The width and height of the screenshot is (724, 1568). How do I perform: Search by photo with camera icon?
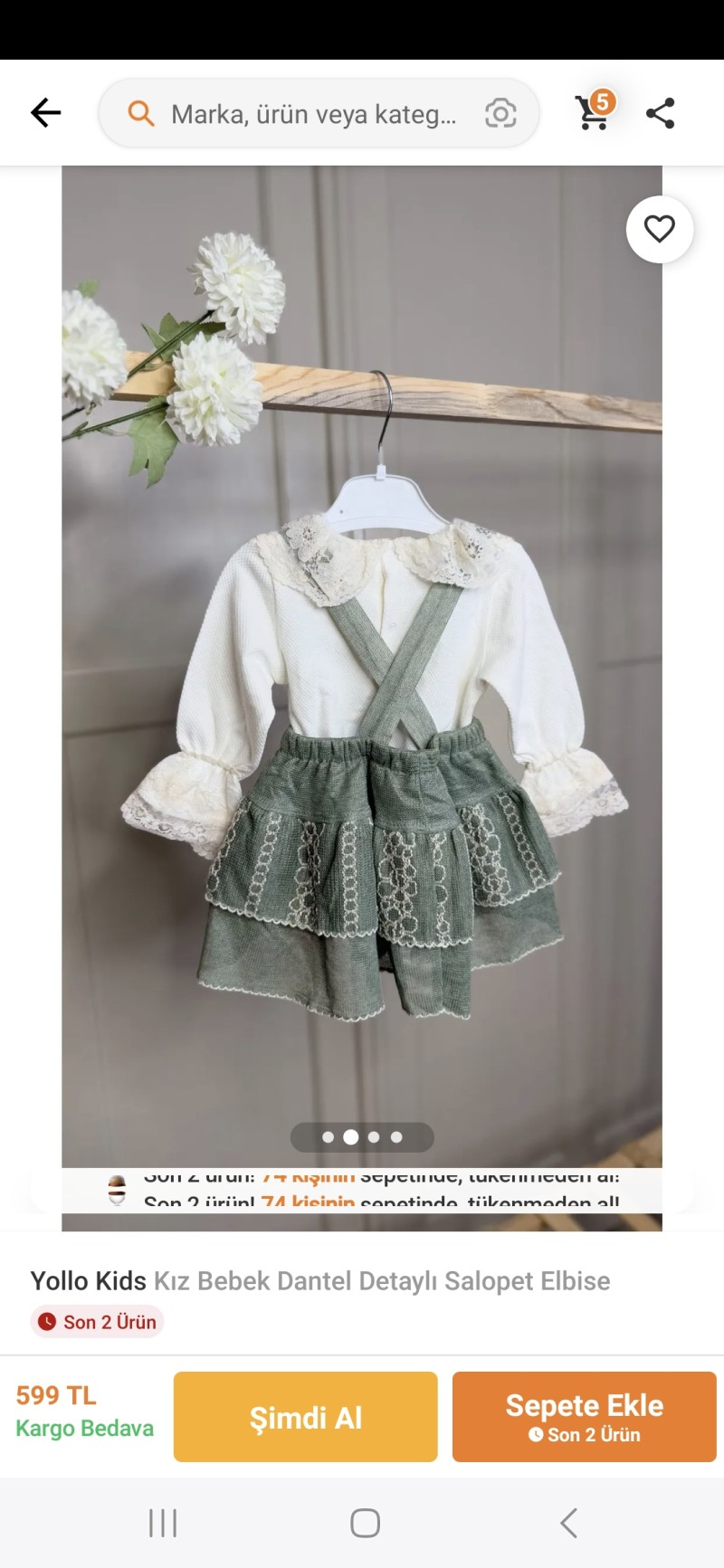click(x=500, y=113)
